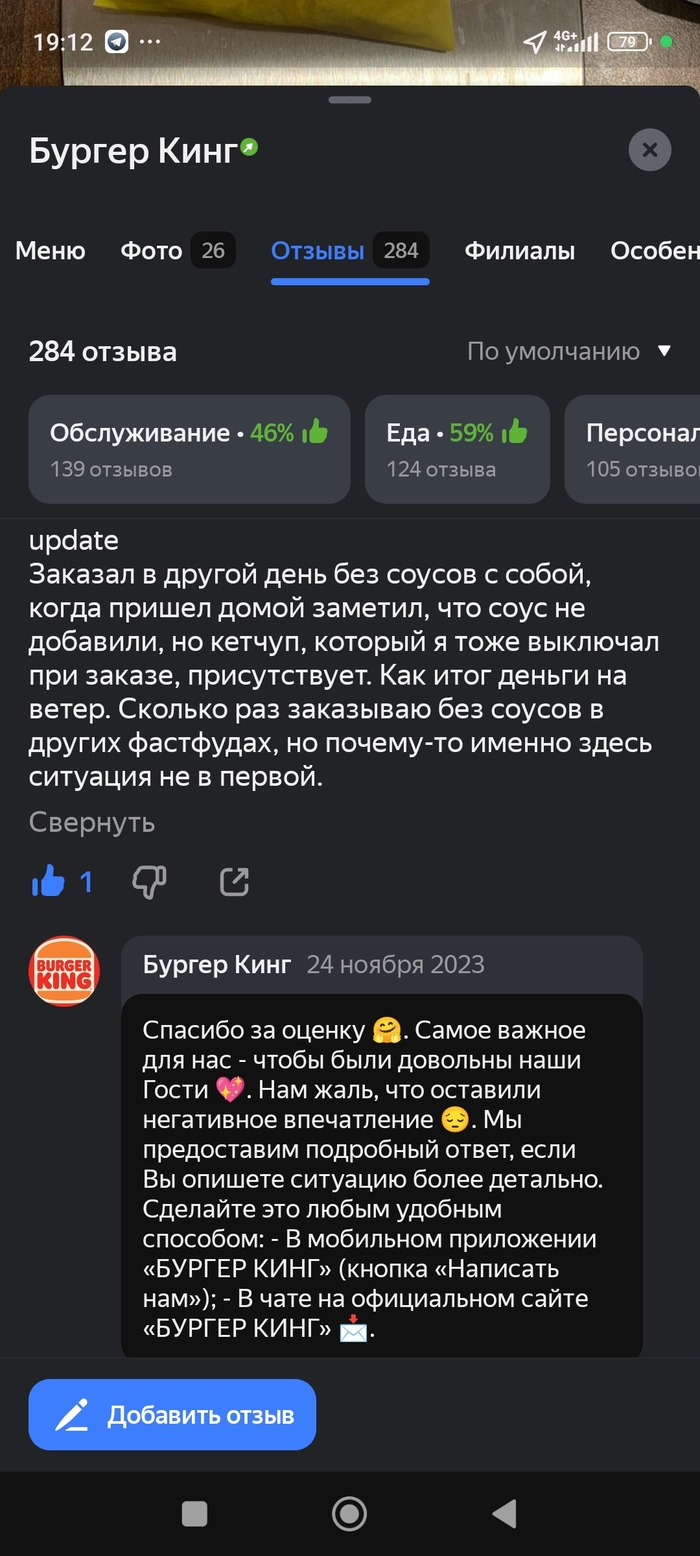
Task: Switch to the Филиалы tab
Action: coord(519,251)
